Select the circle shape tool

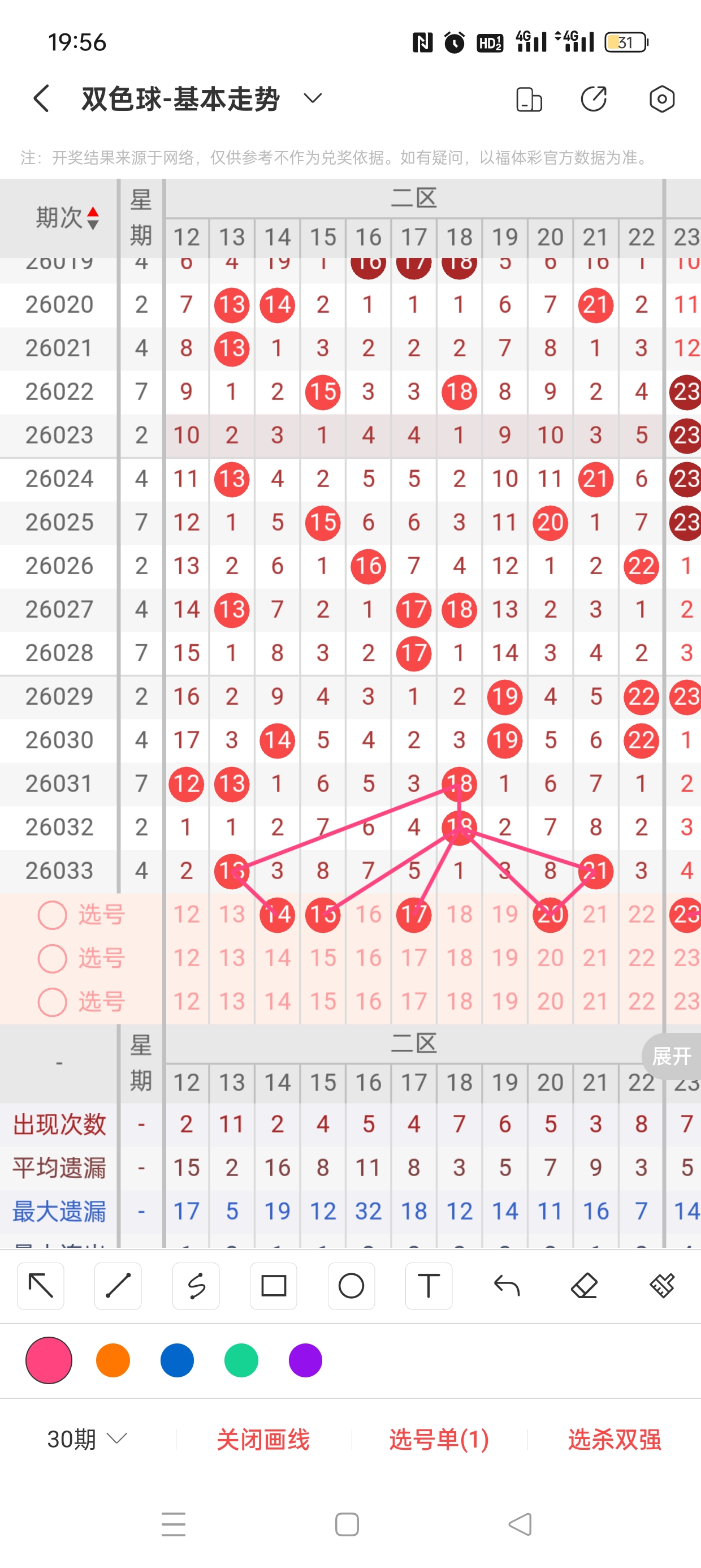351,1286
